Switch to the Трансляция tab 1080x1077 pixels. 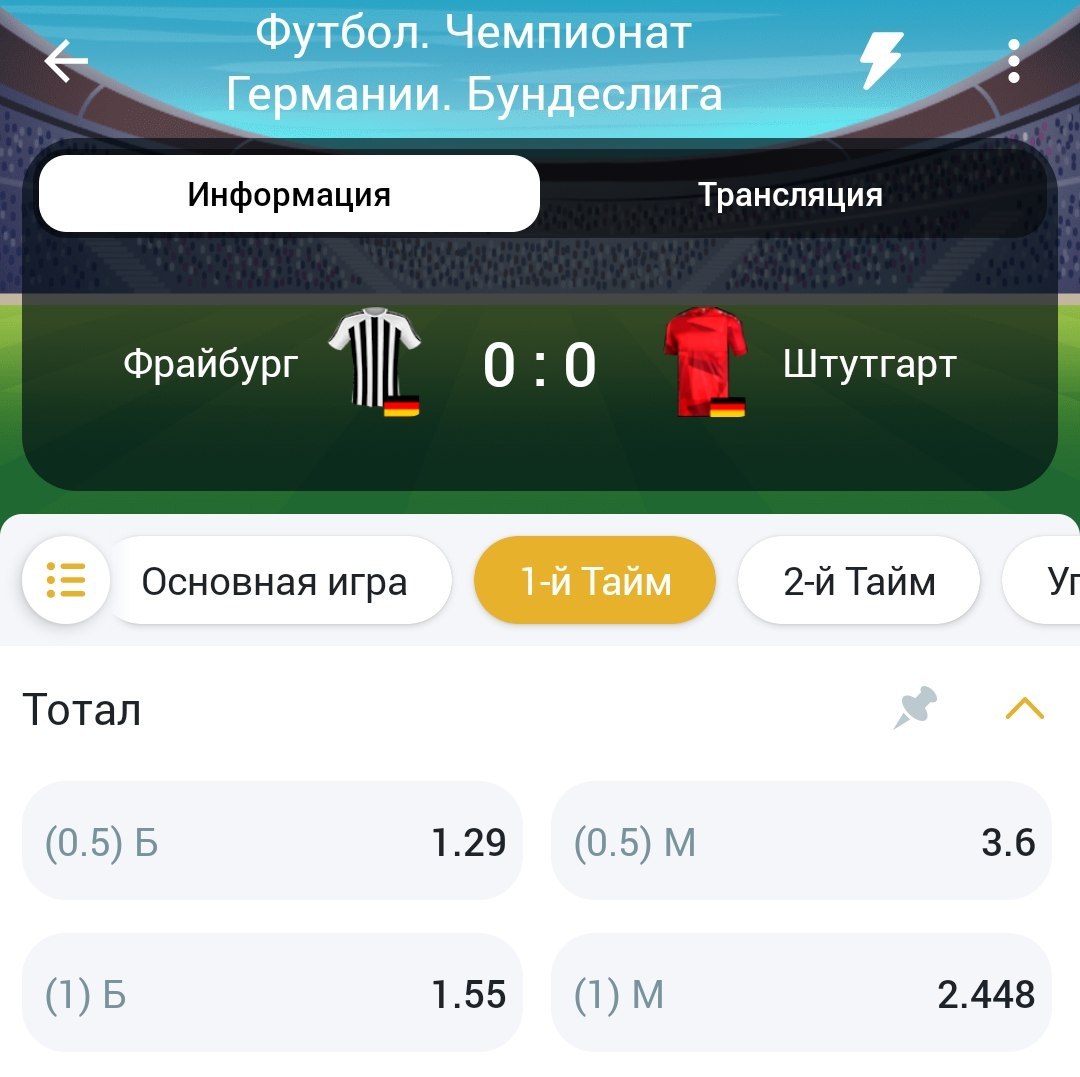pos(790,194)
